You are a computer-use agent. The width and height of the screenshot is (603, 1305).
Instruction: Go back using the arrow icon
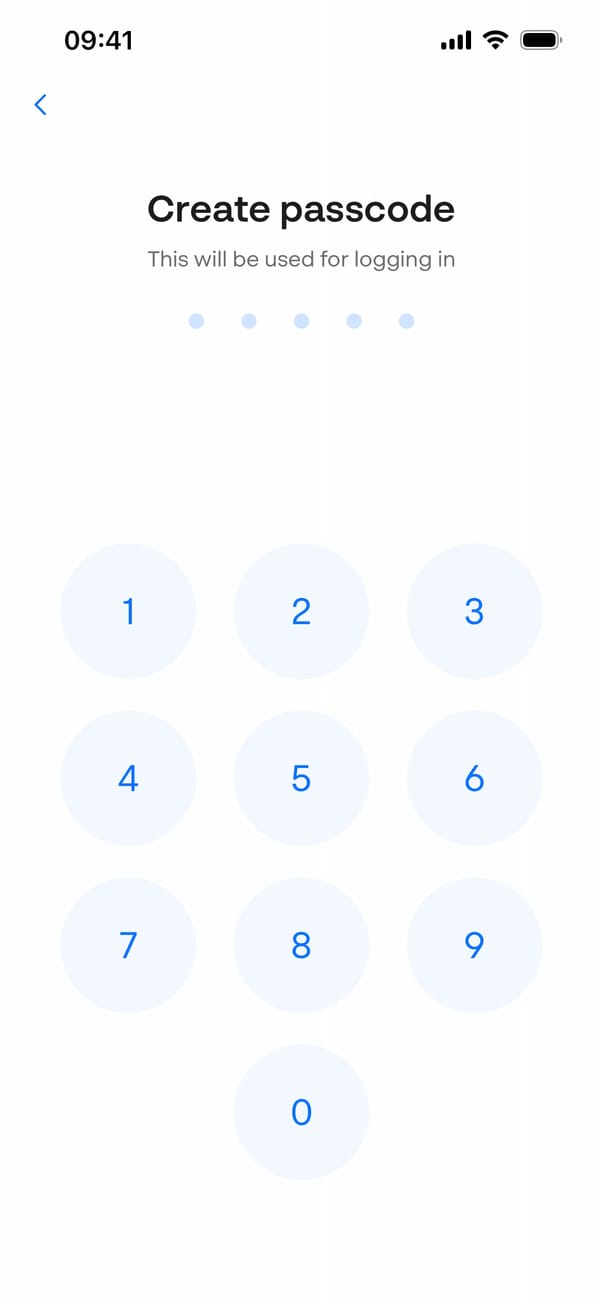pos(40,104)
